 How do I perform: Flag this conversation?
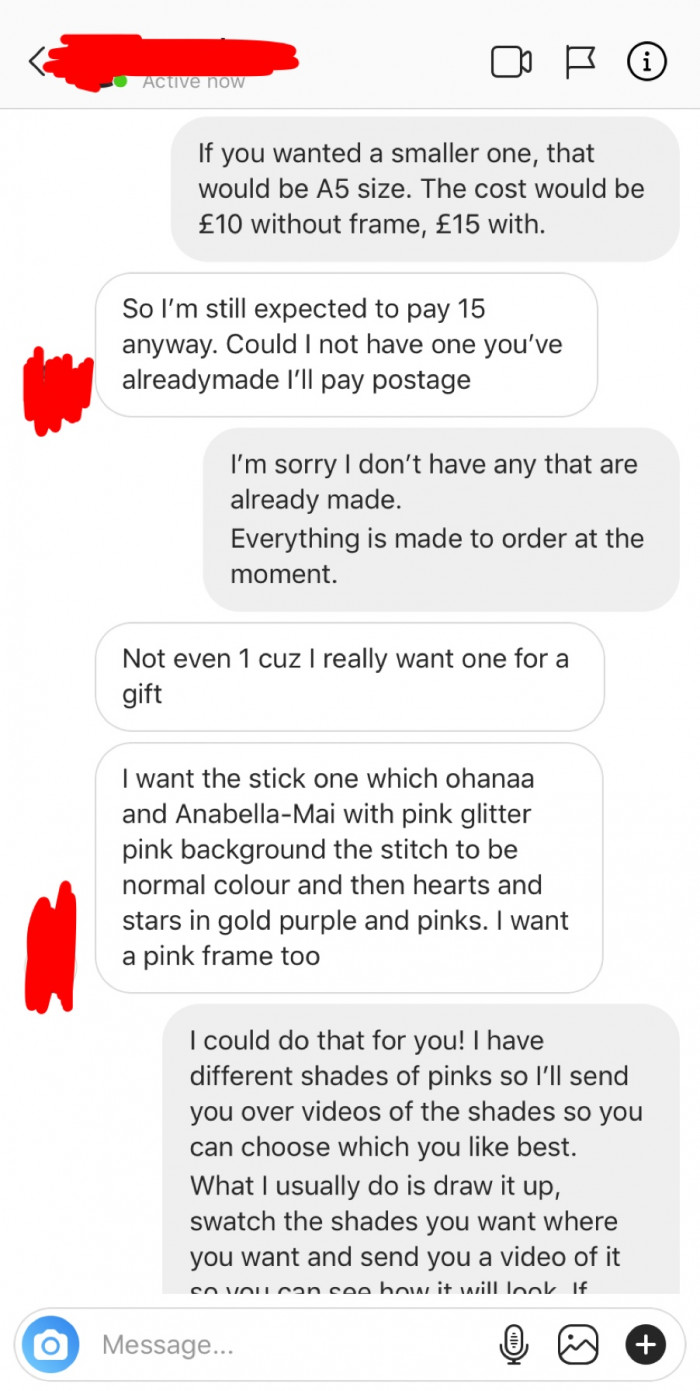(x=579, y=63)
